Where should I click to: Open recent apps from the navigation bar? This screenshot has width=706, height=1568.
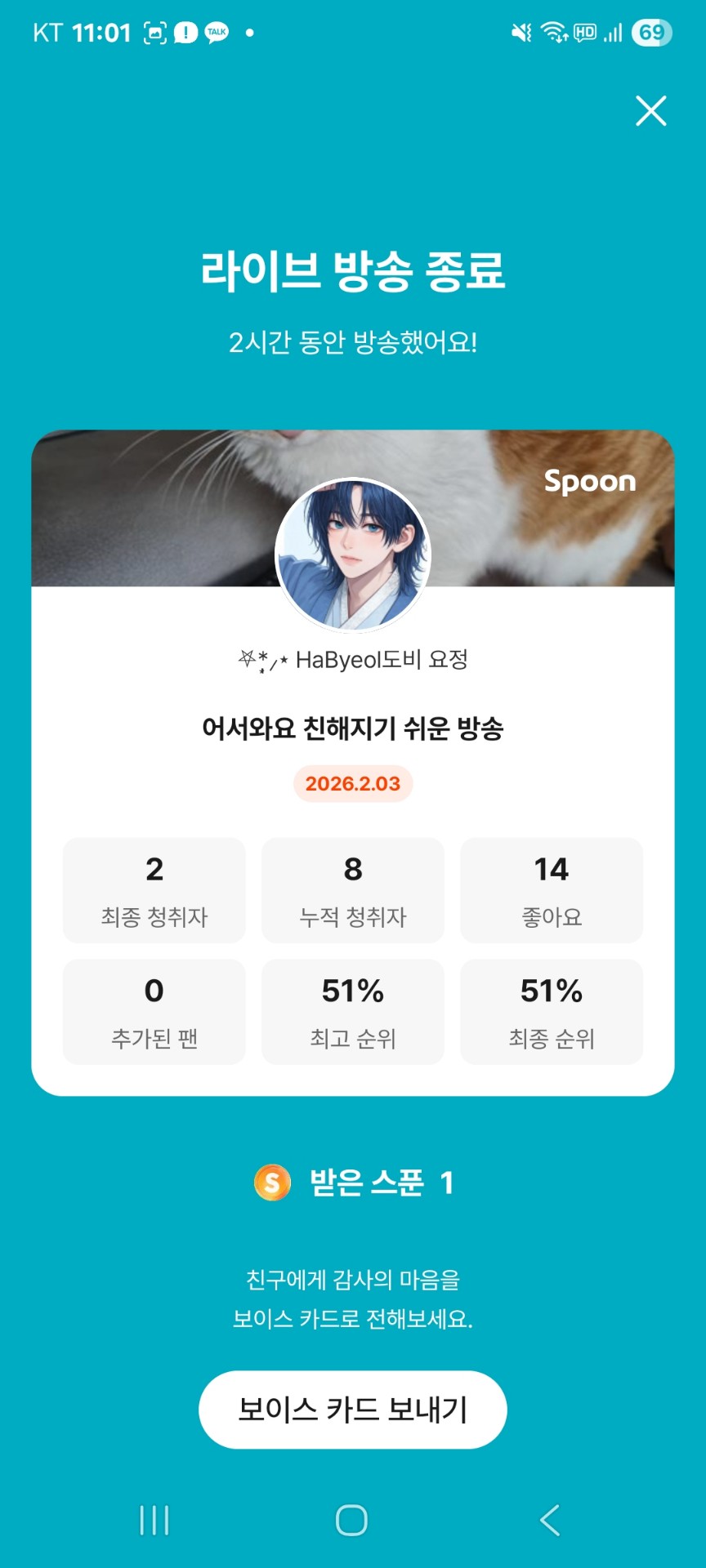click(154, 1520)
